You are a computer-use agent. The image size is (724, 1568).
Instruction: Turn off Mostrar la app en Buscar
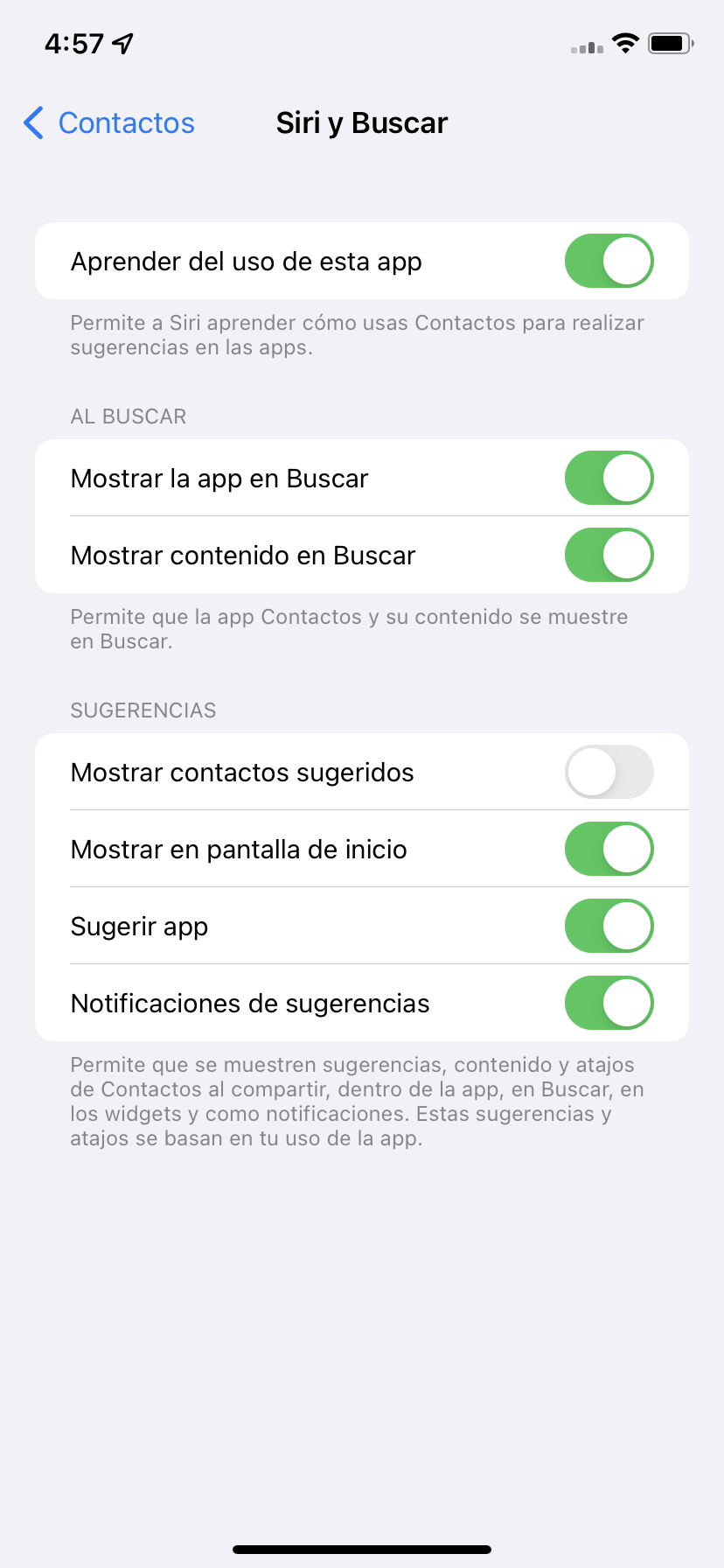[x=609, y=478]
